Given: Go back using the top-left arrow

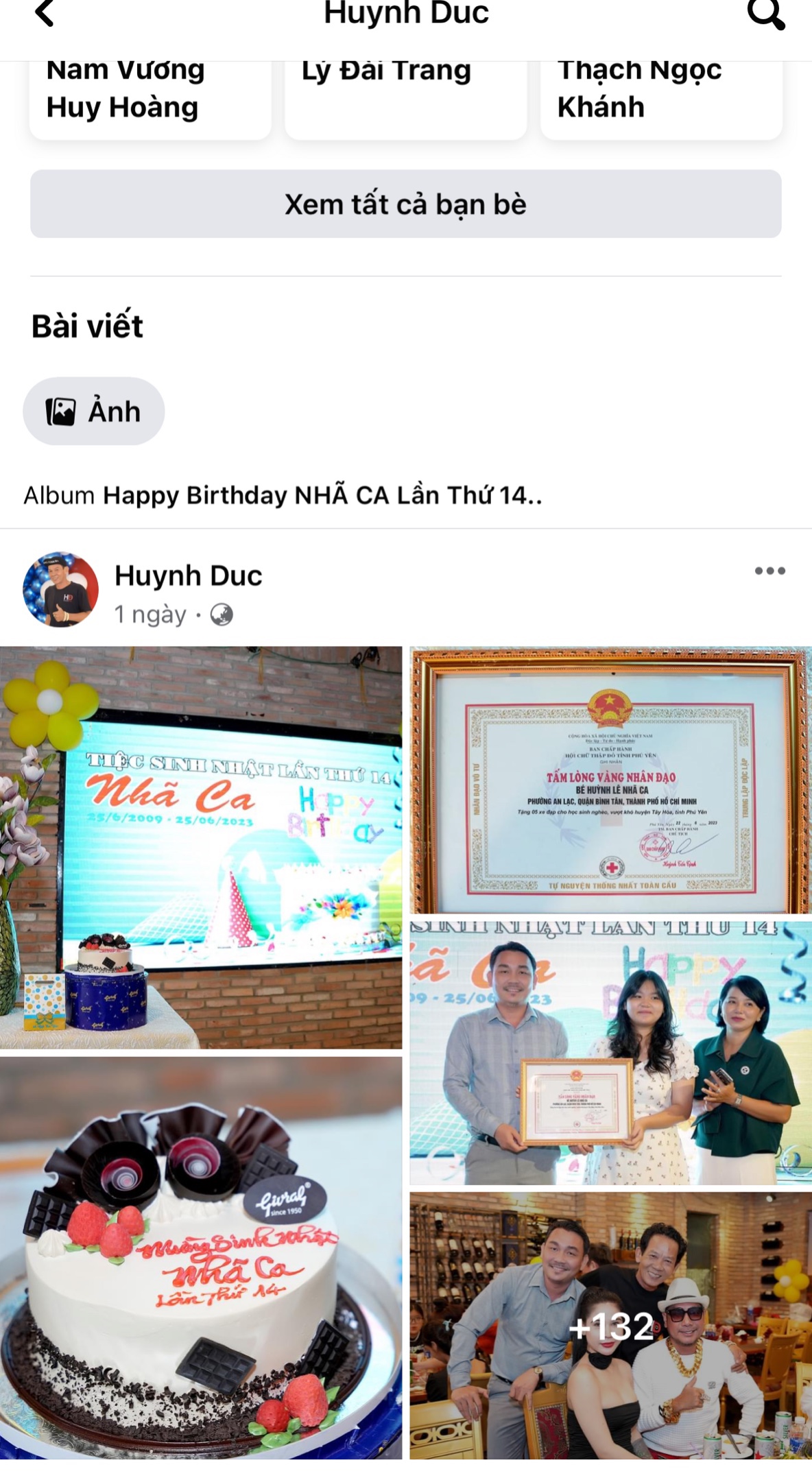Looking at the screenshot, I should [x=44, y=13].
